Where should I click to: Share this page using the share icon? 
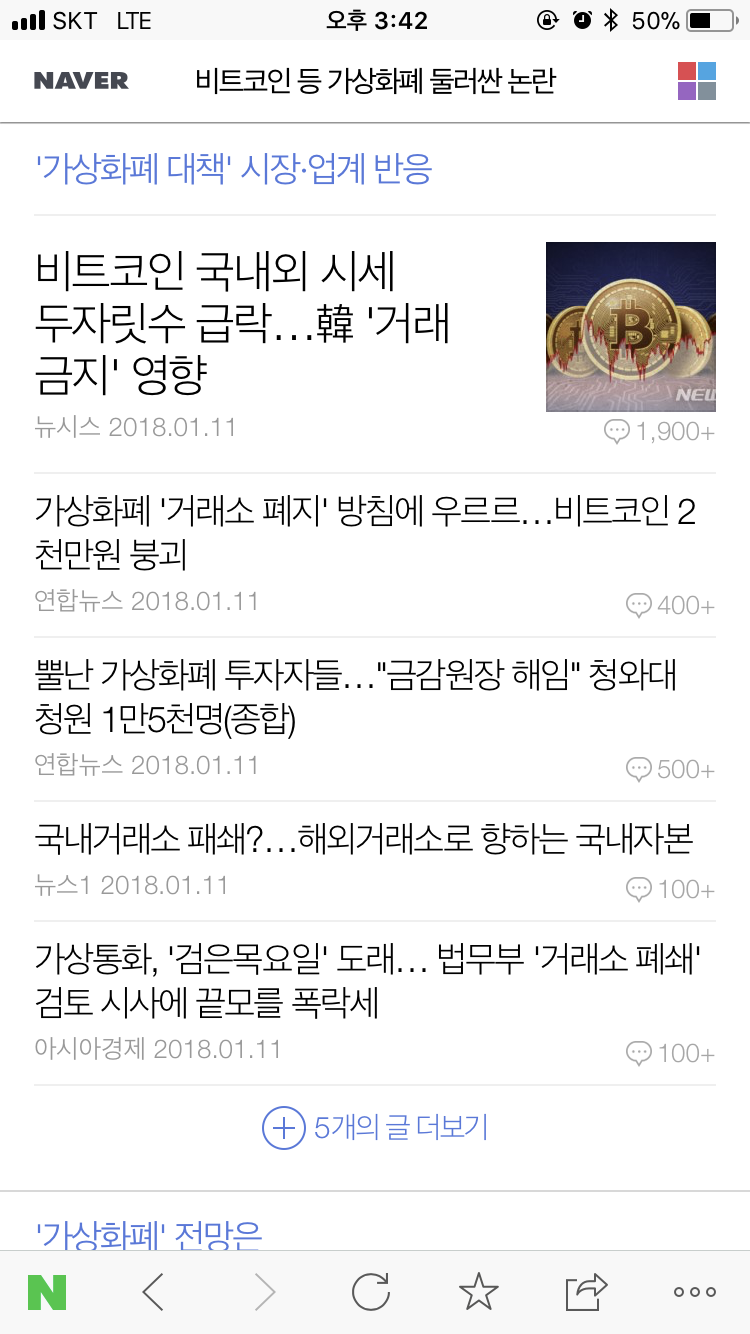pos(585,1290)
